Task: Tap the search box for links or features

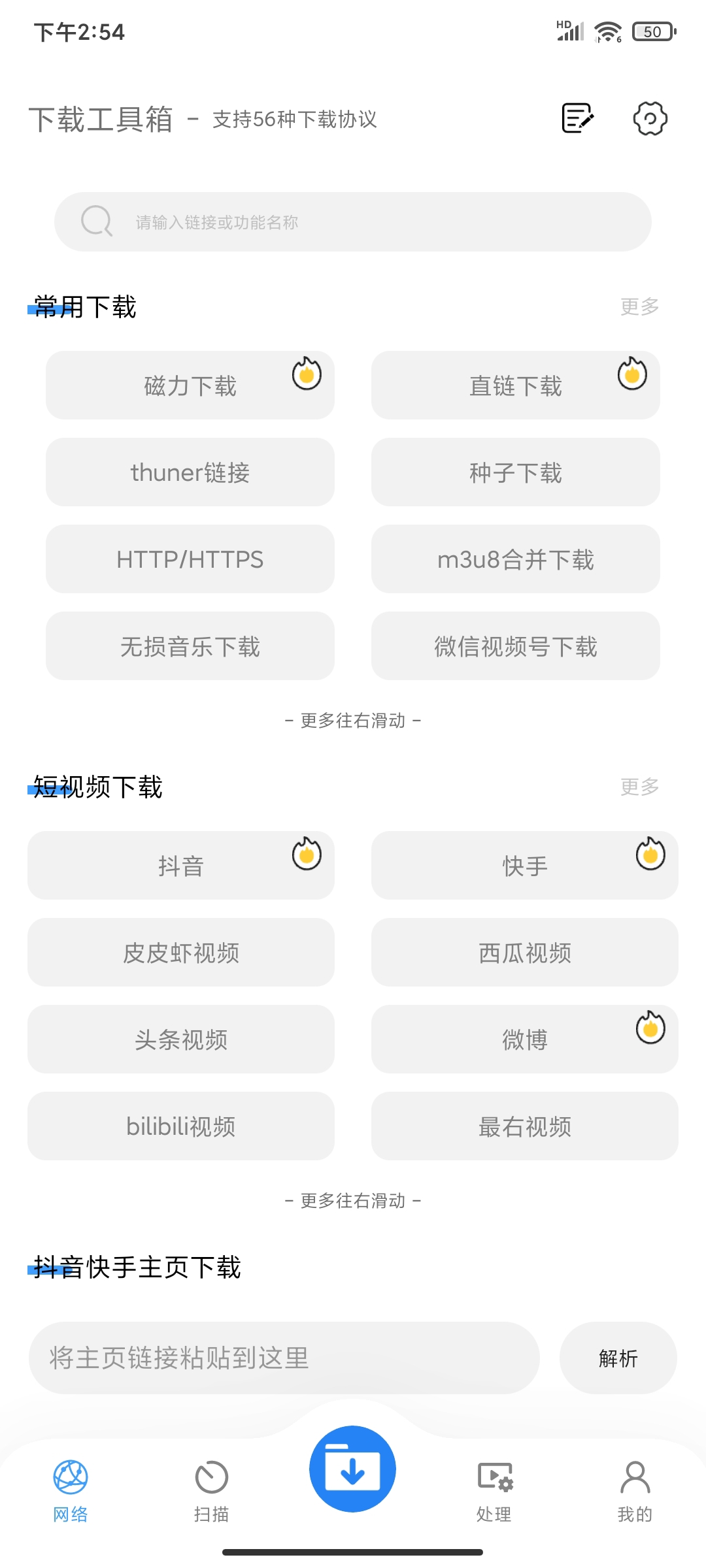Action: (353, 221)
